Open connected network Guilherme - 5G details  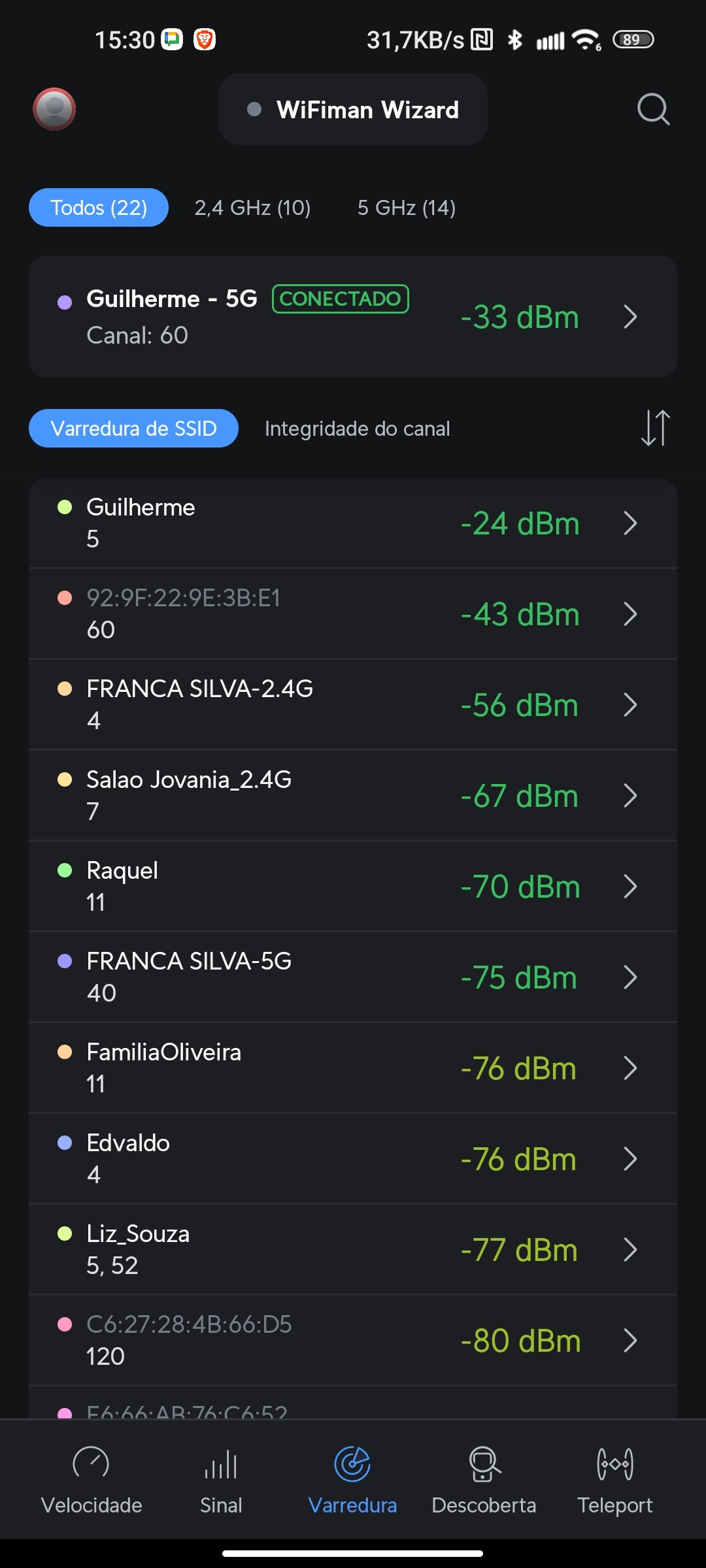(x=353, y=317)
